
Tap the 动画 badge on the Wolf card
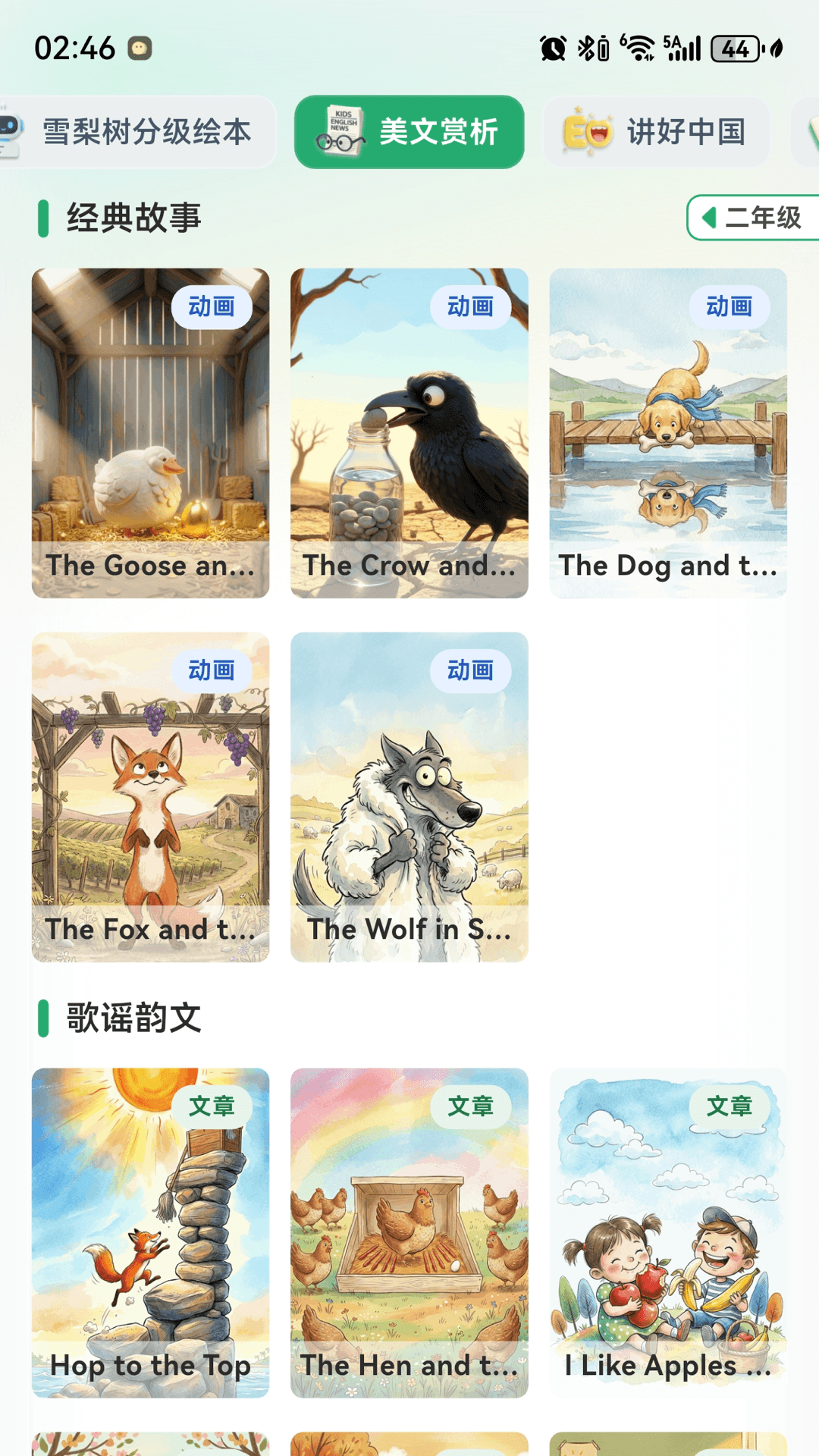click(x=470, y=670)
